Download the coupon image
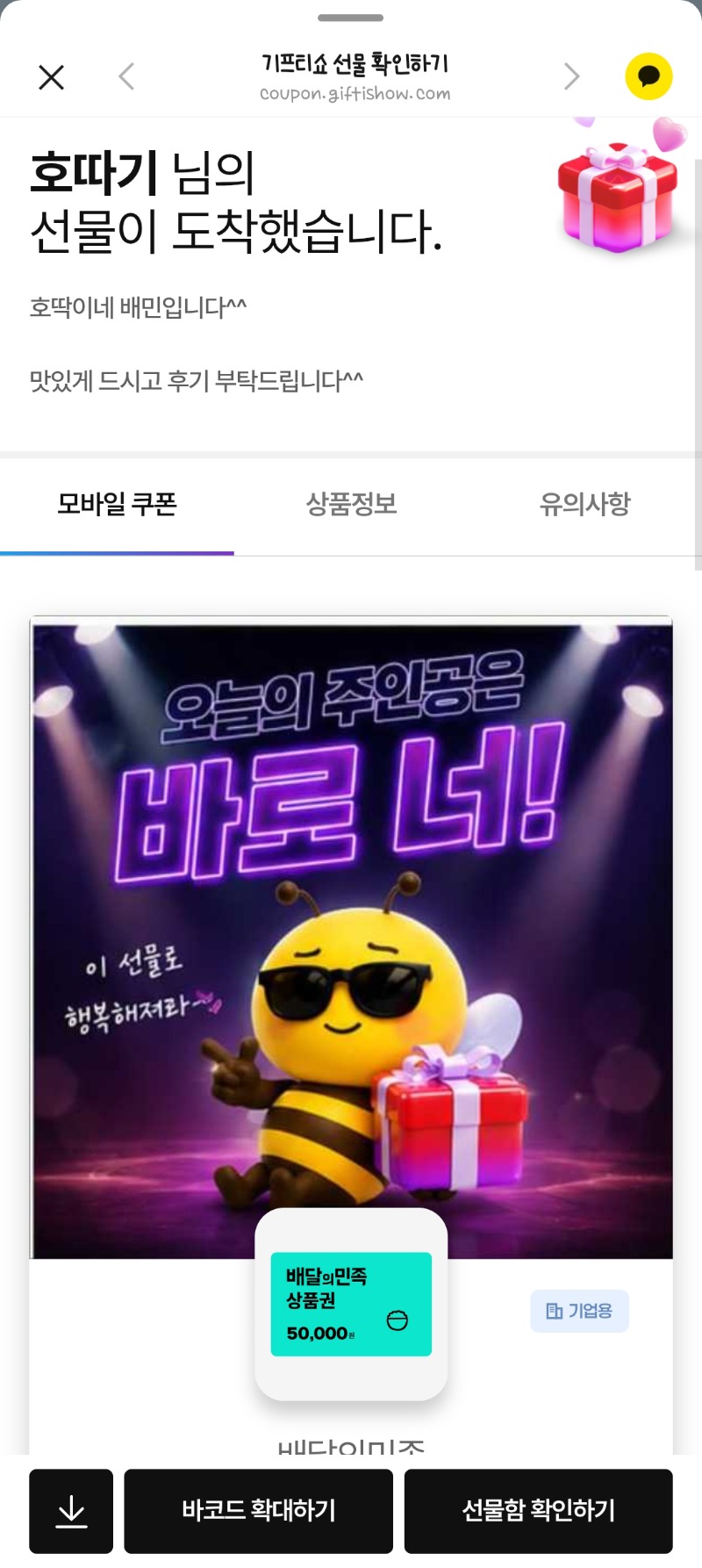 tap(71, 1511)
